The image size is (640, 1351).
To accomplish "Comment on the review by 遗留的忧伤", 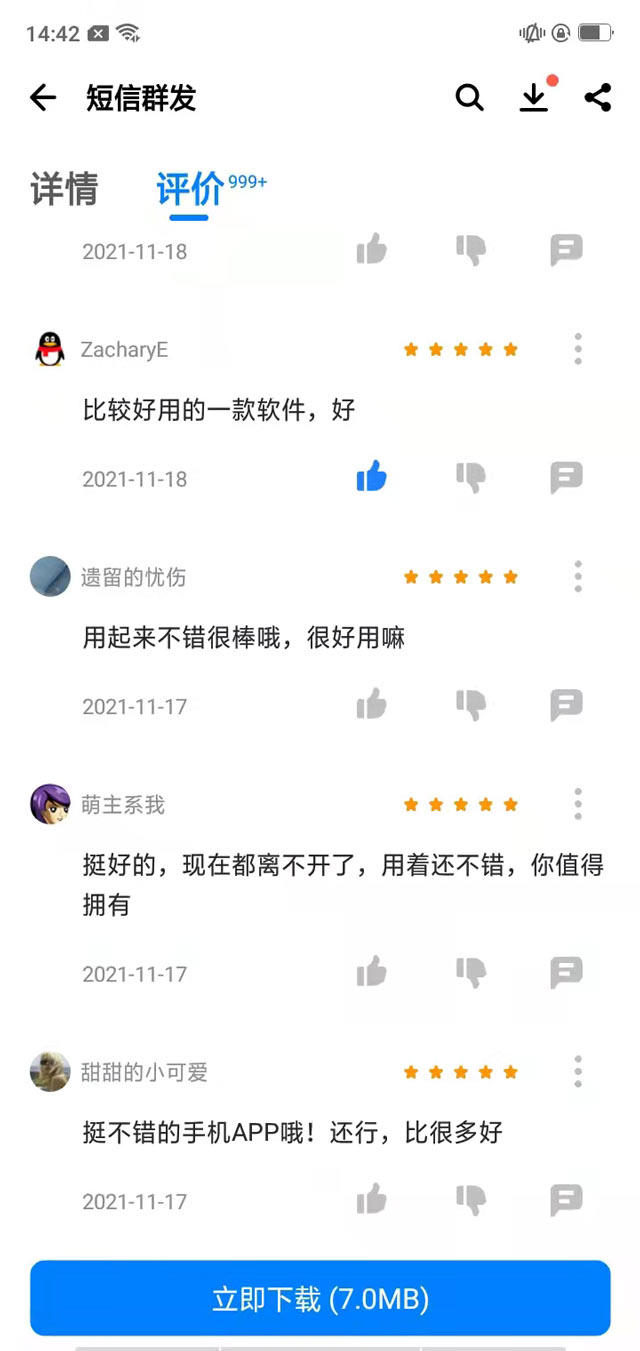I will coord(566,705).
